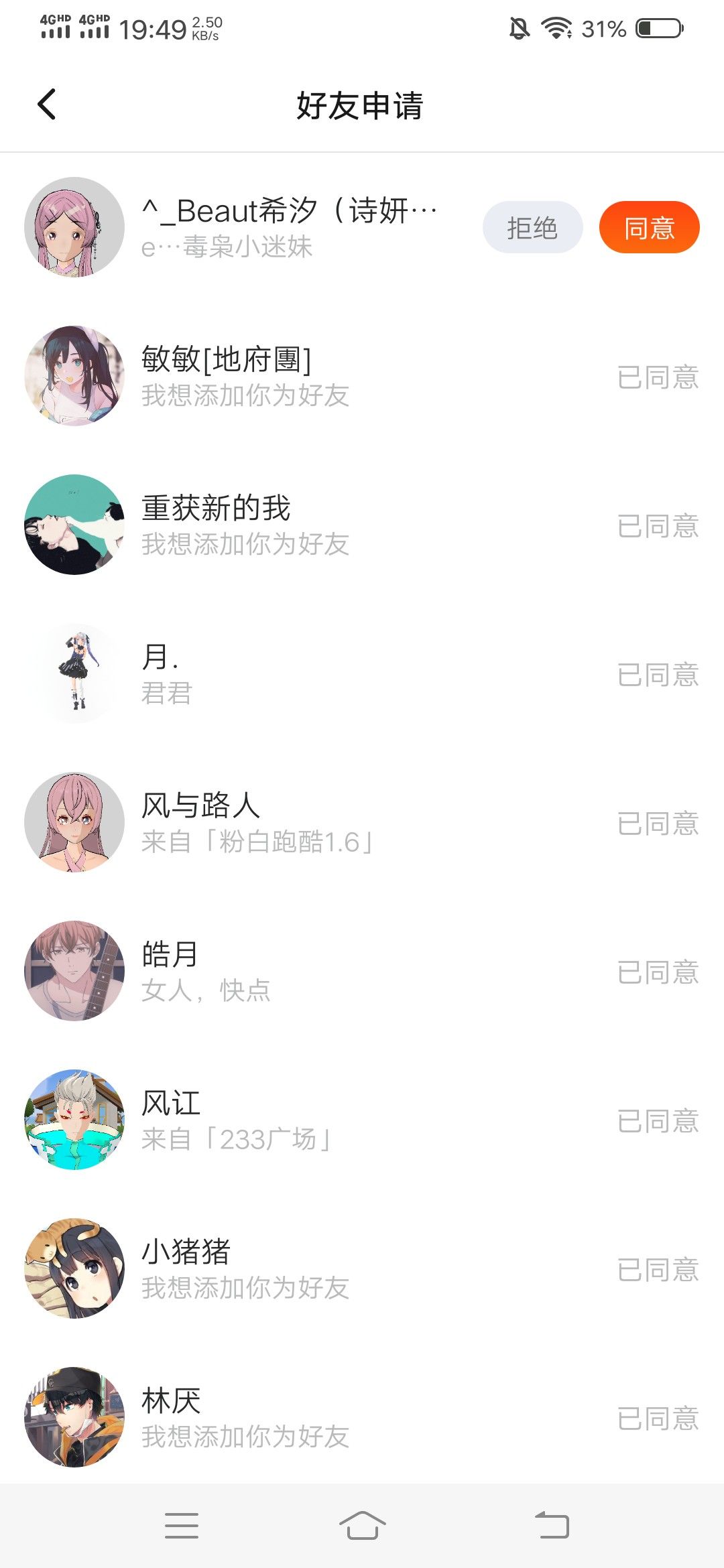Open recent apps from the navigation bar
The width and height of the screenshot is (724, 1568).
[x=181, y=1526]
